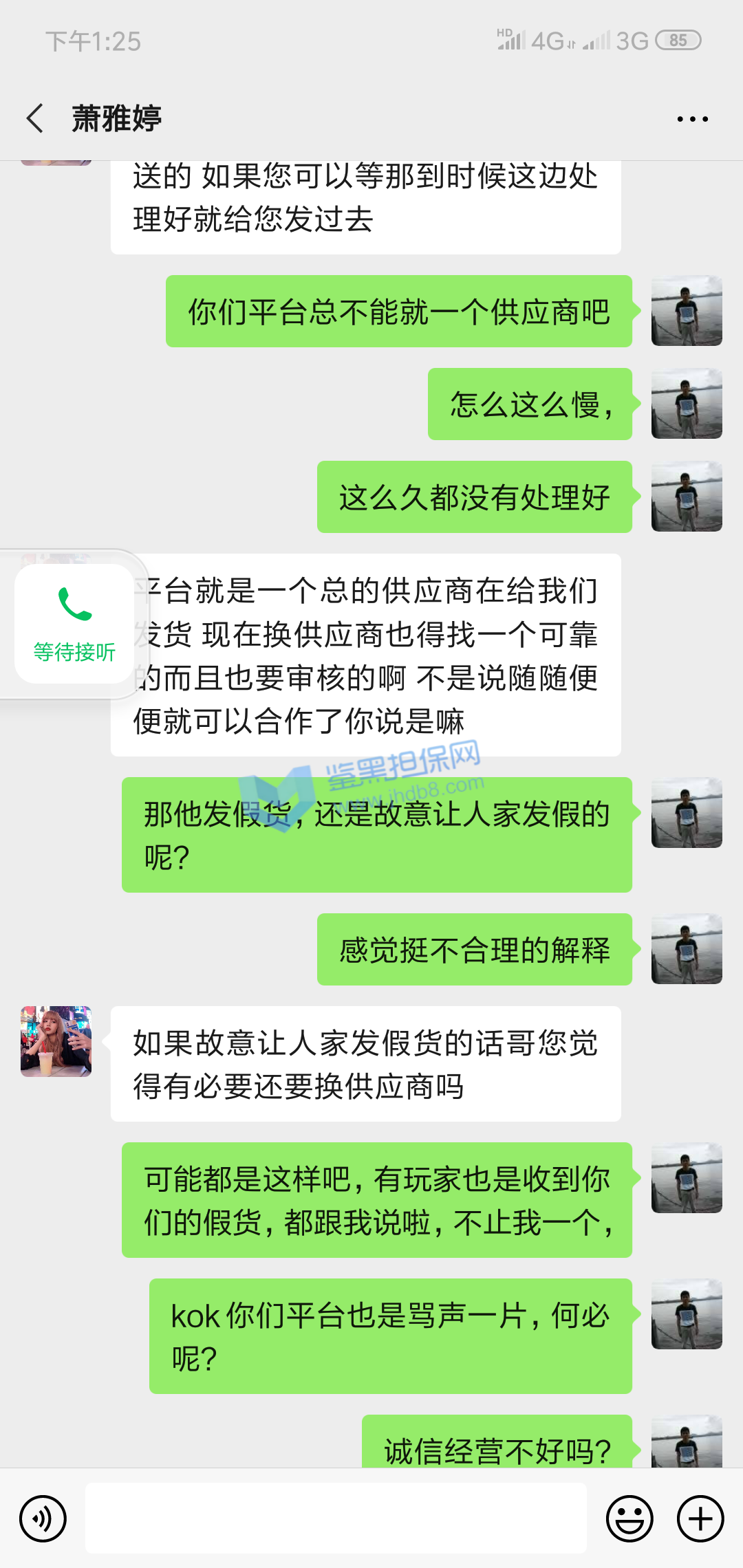Switch to voice message input
Screen dimensions: 743x1568
click(43, 1518)
